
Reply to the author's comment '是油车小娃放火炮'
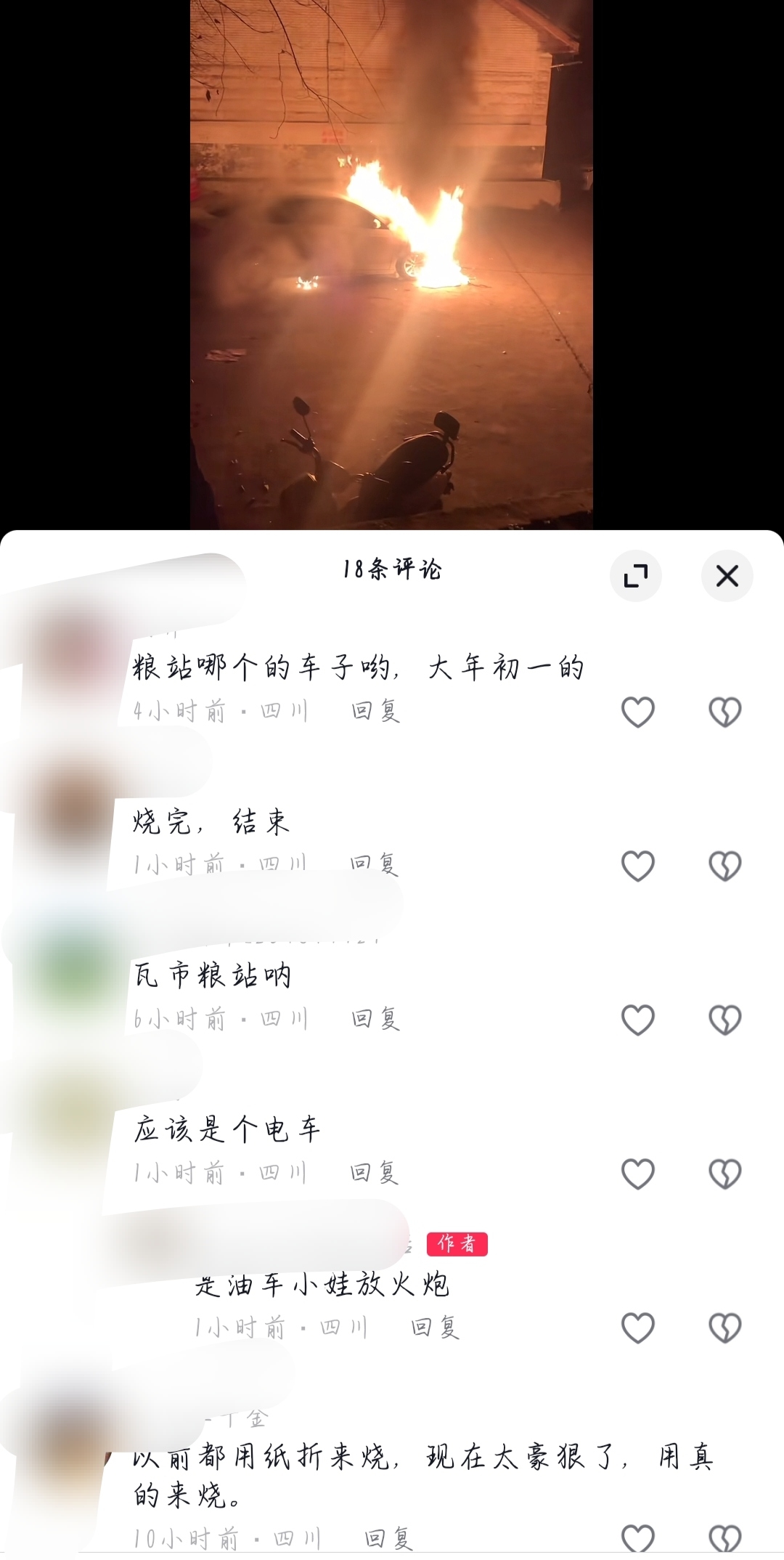click(x=435, y=1328)
